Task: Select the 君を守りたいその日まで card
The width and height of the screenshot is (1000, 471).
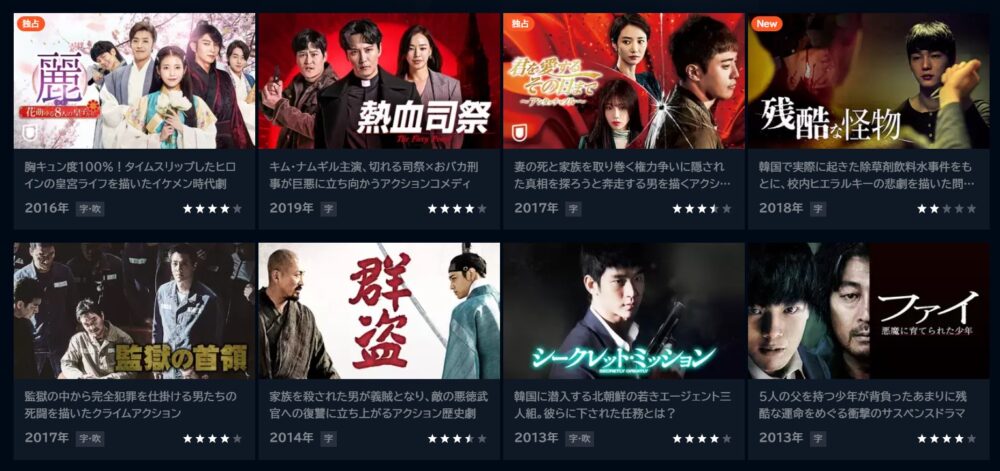Action: coord(624,81)
